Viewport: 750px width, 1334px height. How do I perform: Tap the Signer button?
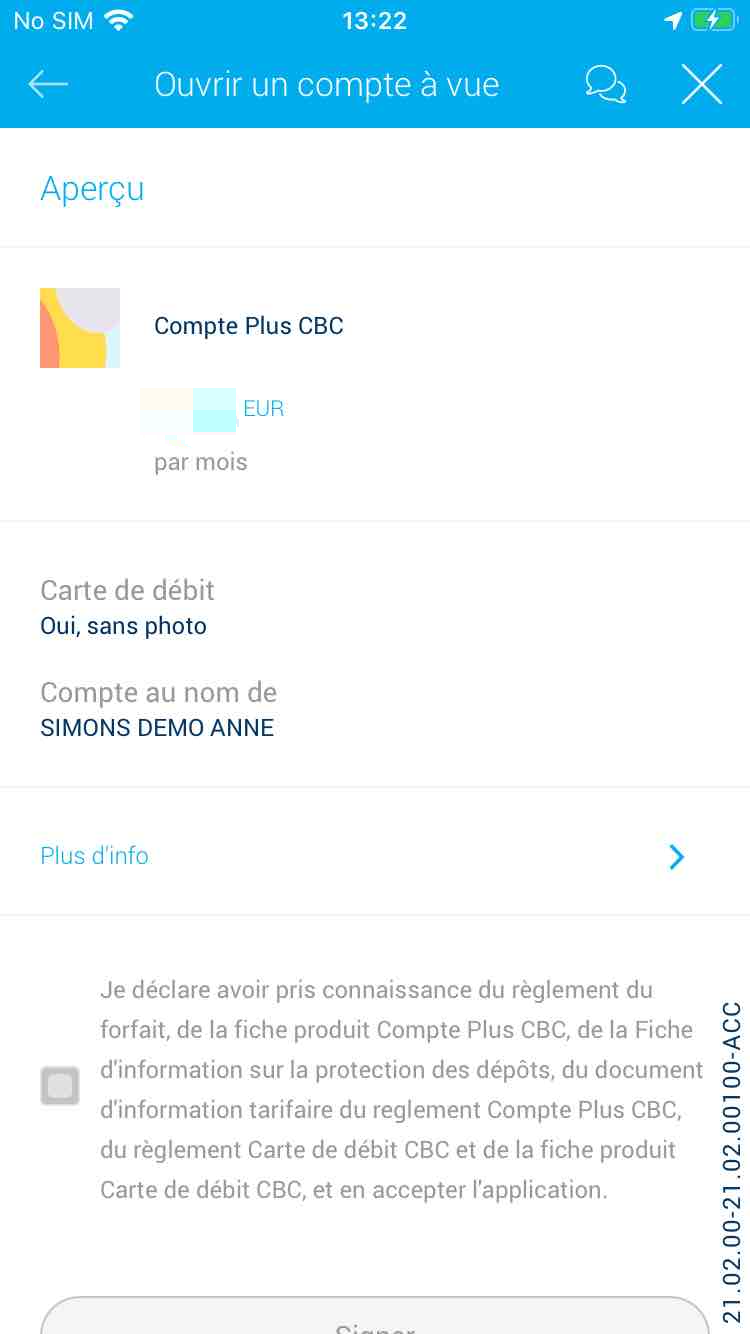[375, 1316]
